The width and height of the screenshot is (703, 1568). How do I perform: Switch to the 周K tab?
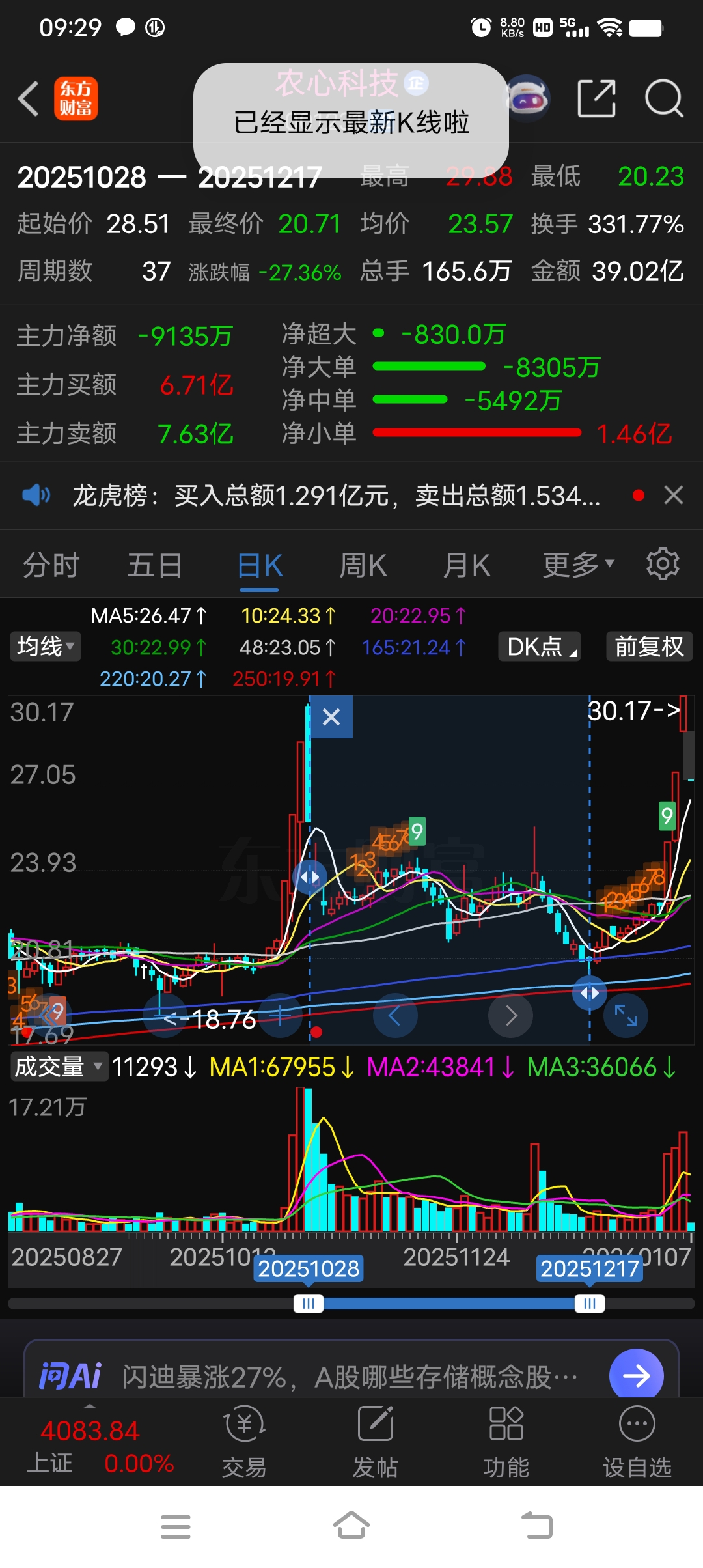[x=363, y=564]
